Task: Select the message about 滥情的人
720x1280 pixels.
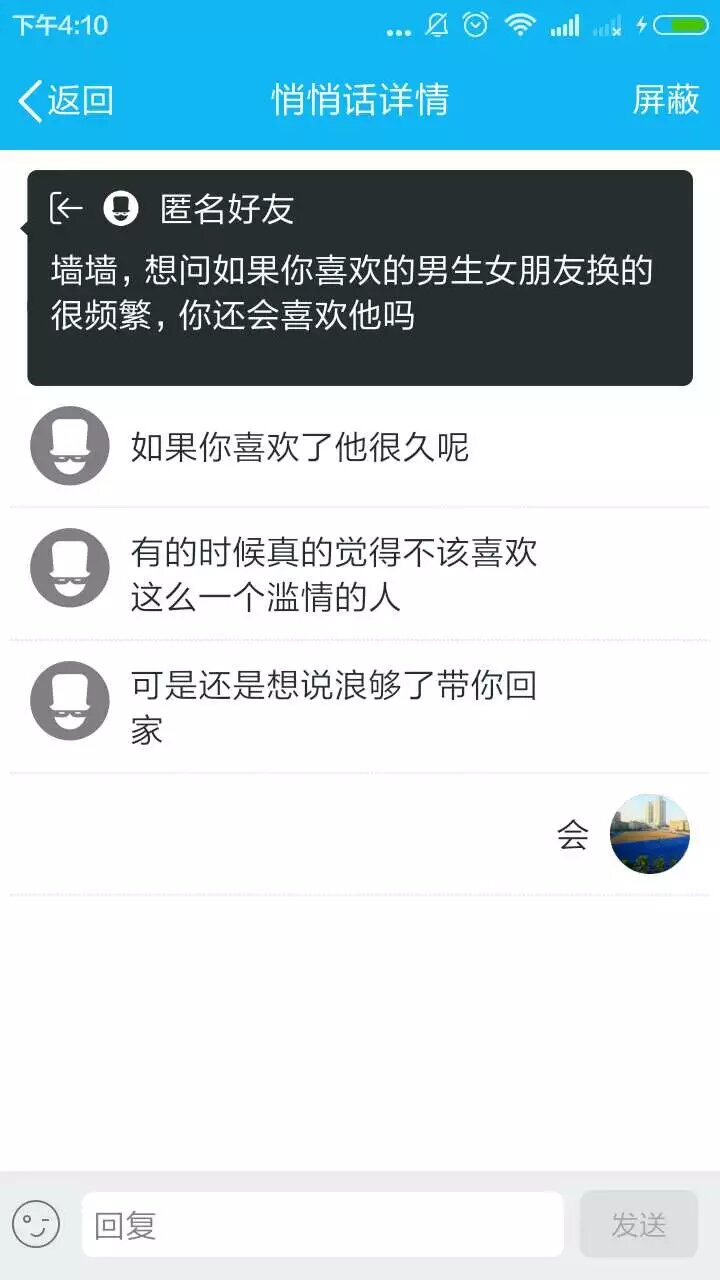Action: point(334,574)
